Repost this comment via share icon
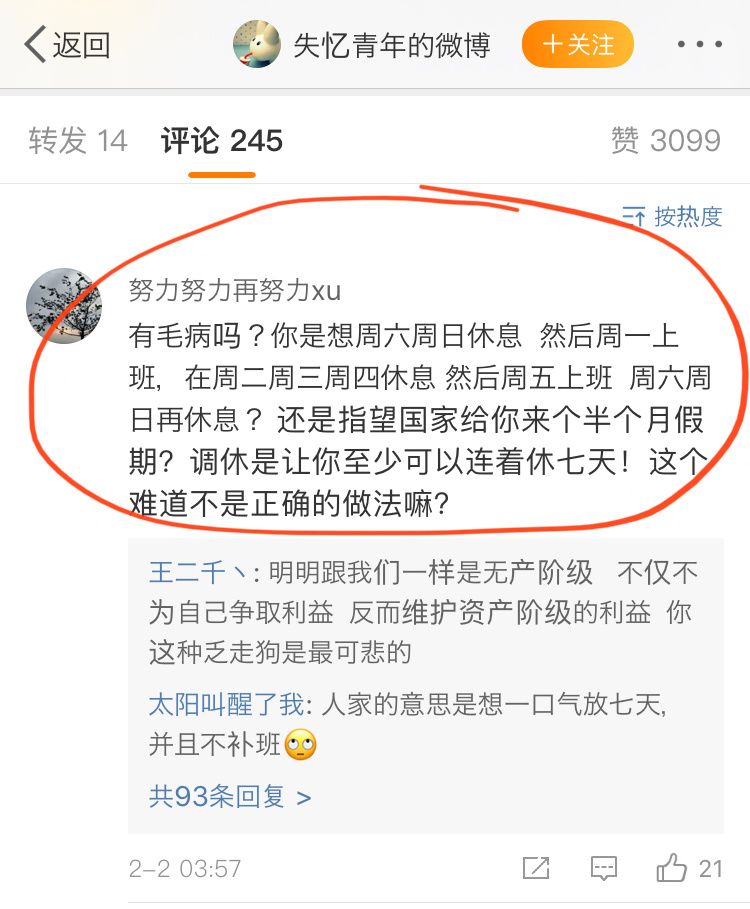 click(536, 868)
